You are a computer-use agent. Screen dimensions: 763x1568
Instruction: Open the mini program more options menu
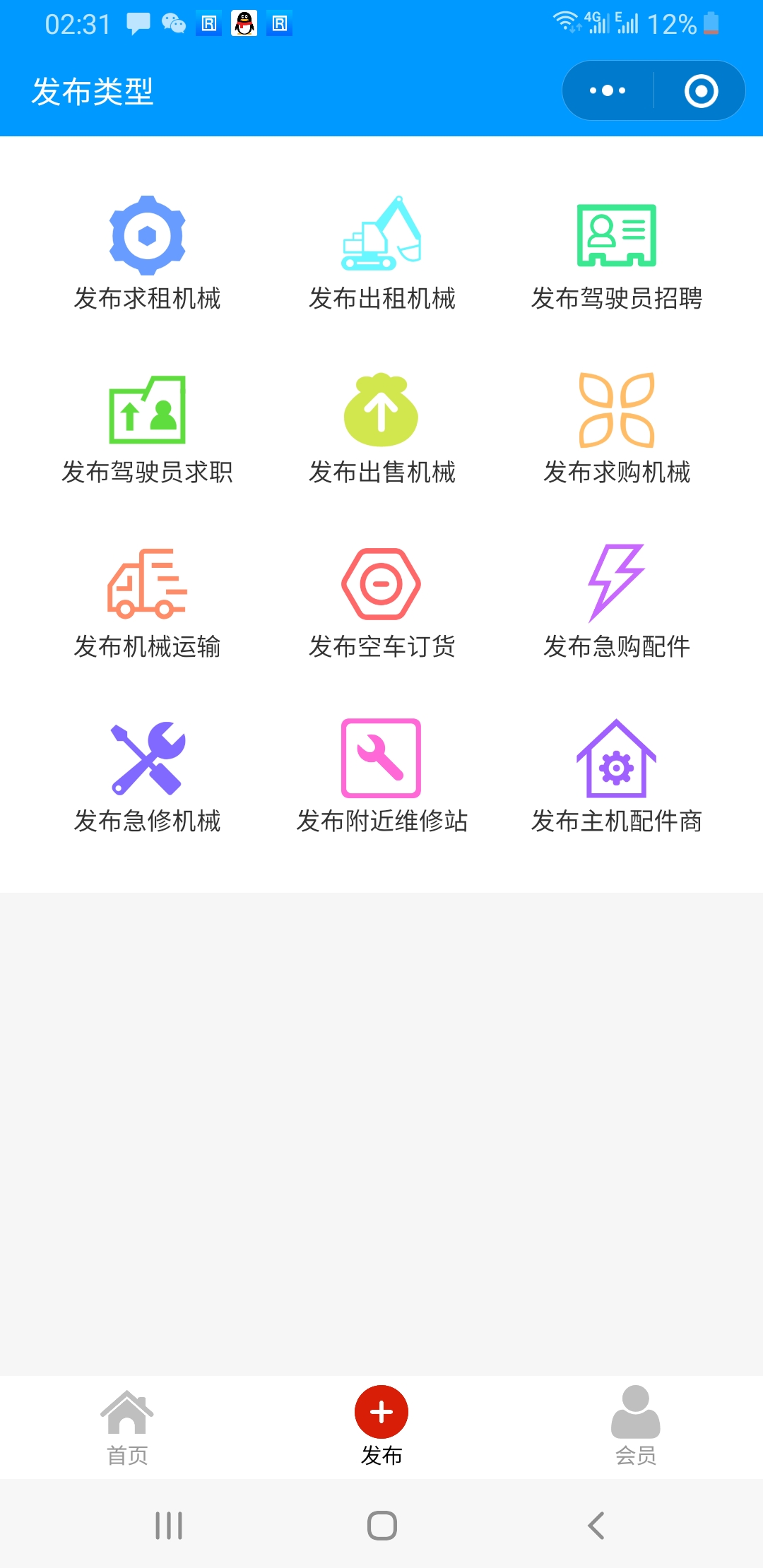(x=608, y=91)
